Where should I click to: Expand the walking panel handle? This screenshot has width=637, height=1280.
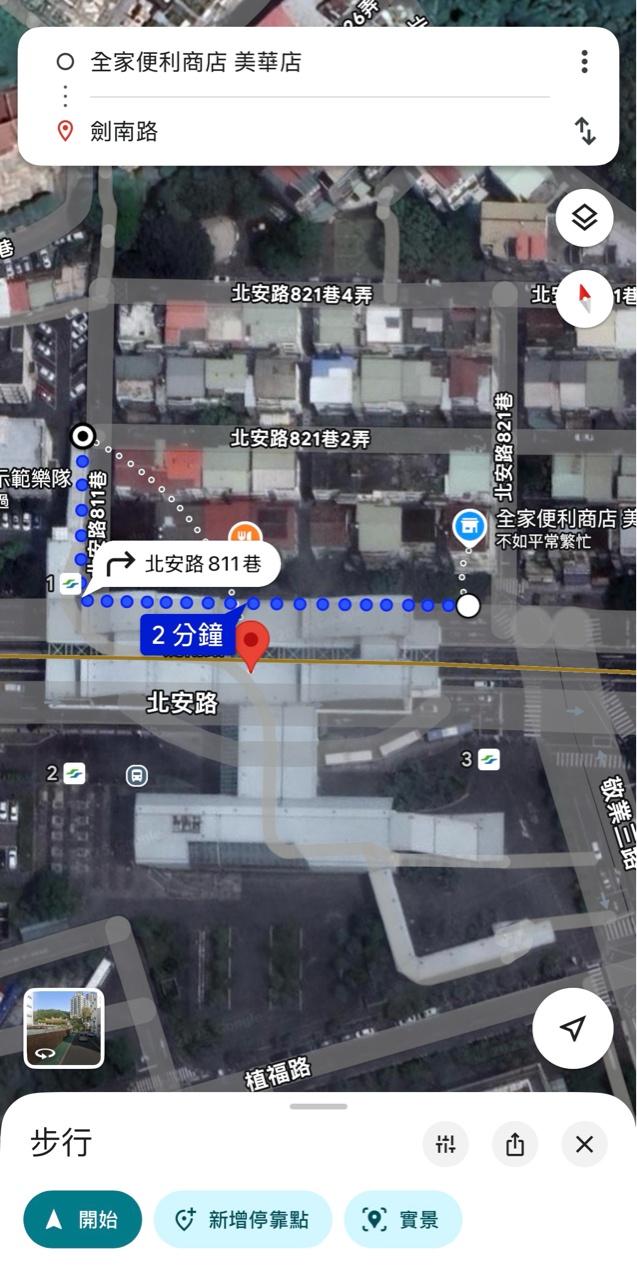(x=318, y=1106)
